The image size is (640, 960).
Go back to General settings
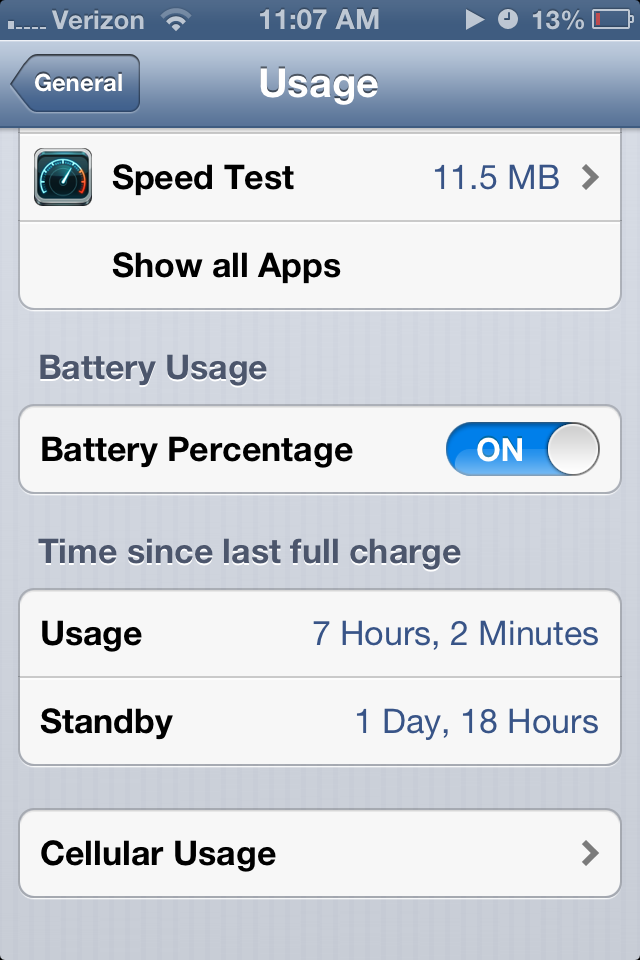[x=75, y=83]
